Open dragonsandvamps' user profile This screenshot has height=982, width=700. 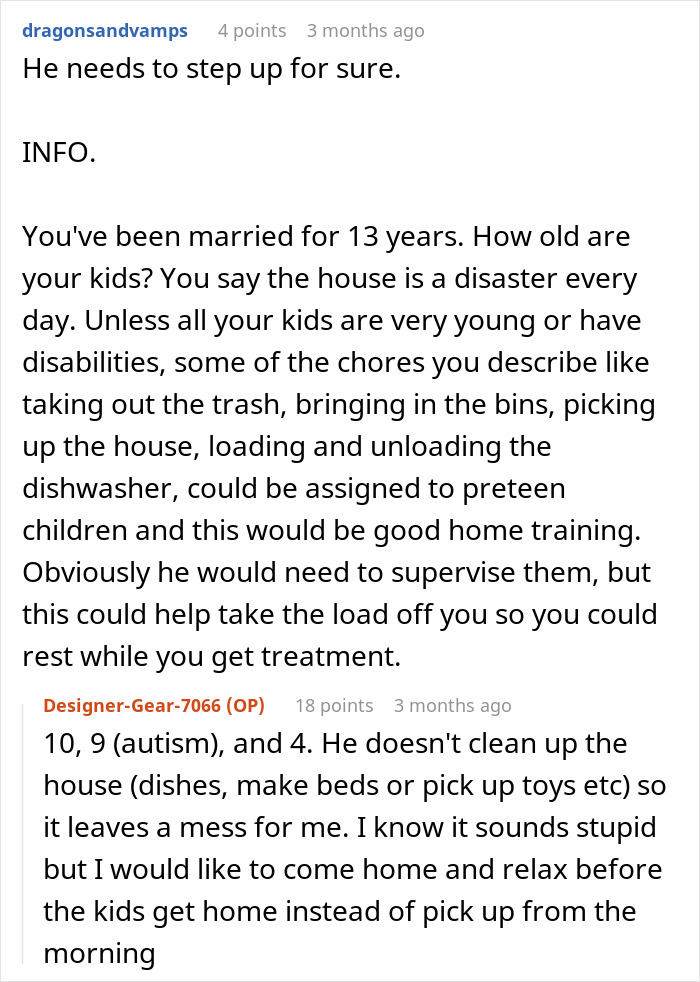tap(104, 31)
